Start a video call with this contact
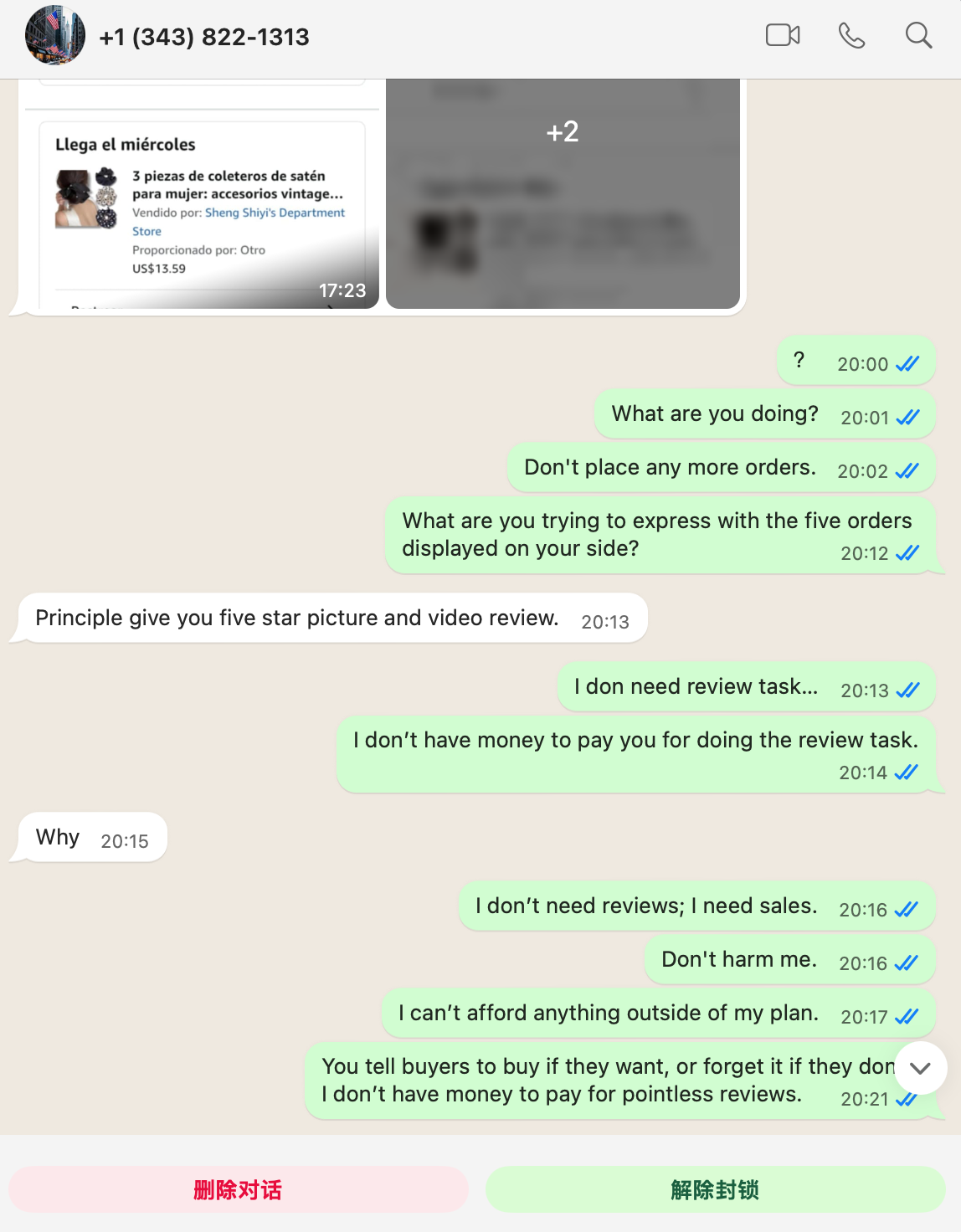Image resolution: width=961 pixels, height=1232 pixels. pos(783,35)
